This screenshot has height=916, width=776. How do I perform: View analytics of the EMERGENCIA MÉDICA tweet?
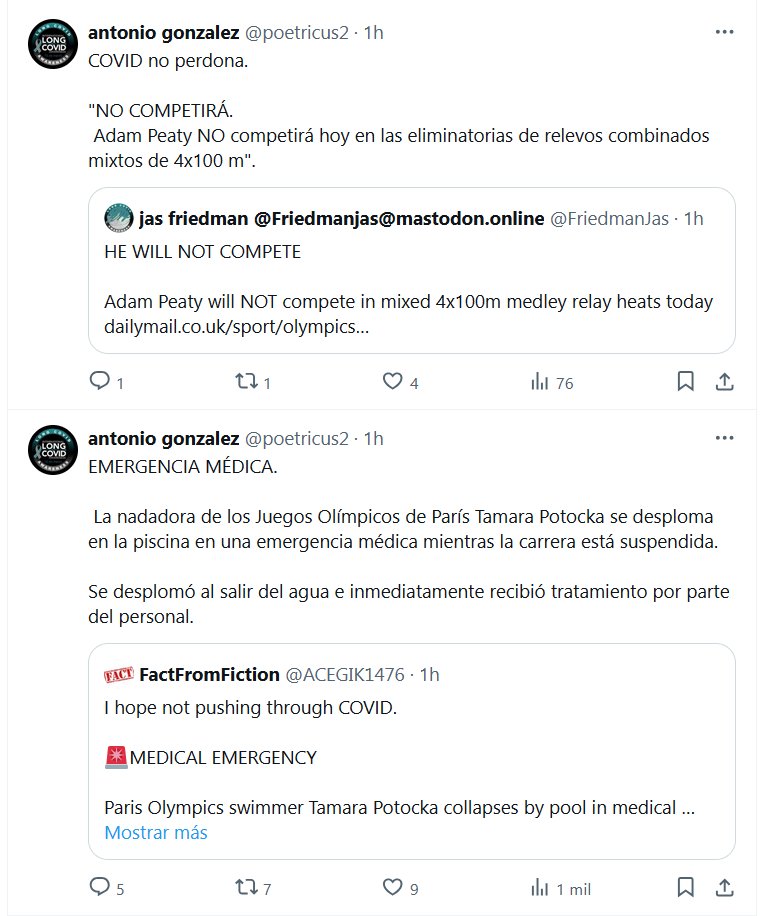tap(540, 887)
